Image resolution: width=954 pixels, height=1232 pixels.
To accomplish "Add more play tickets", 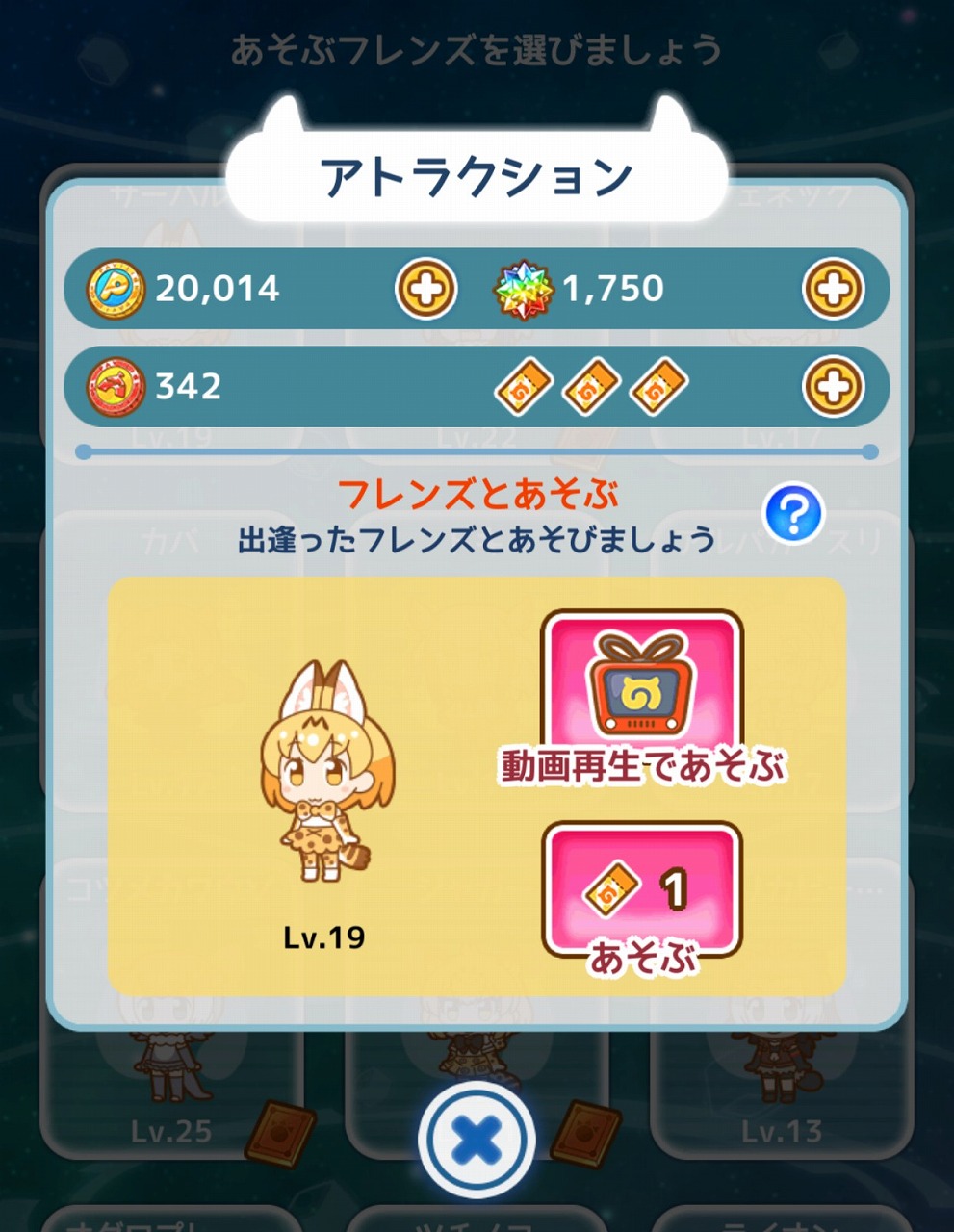I will (x=833, y=387).
